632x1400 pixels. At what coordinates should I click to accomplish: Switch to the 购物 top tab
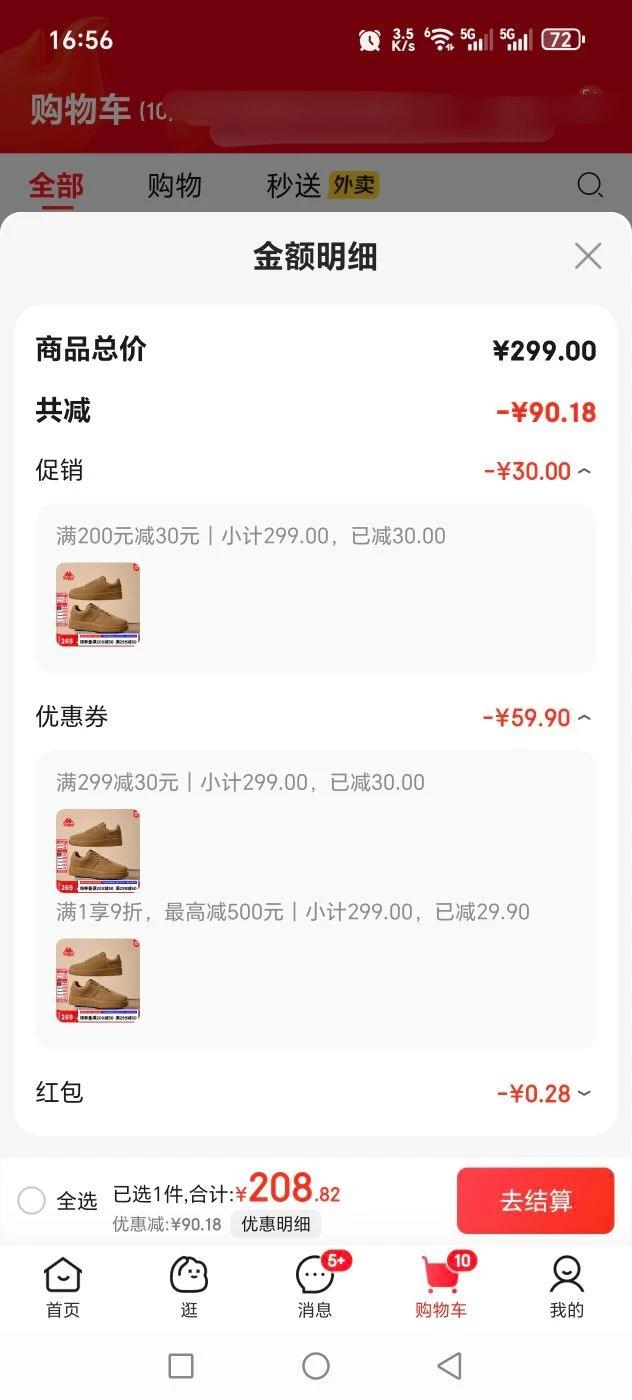(x=174, y=186)
